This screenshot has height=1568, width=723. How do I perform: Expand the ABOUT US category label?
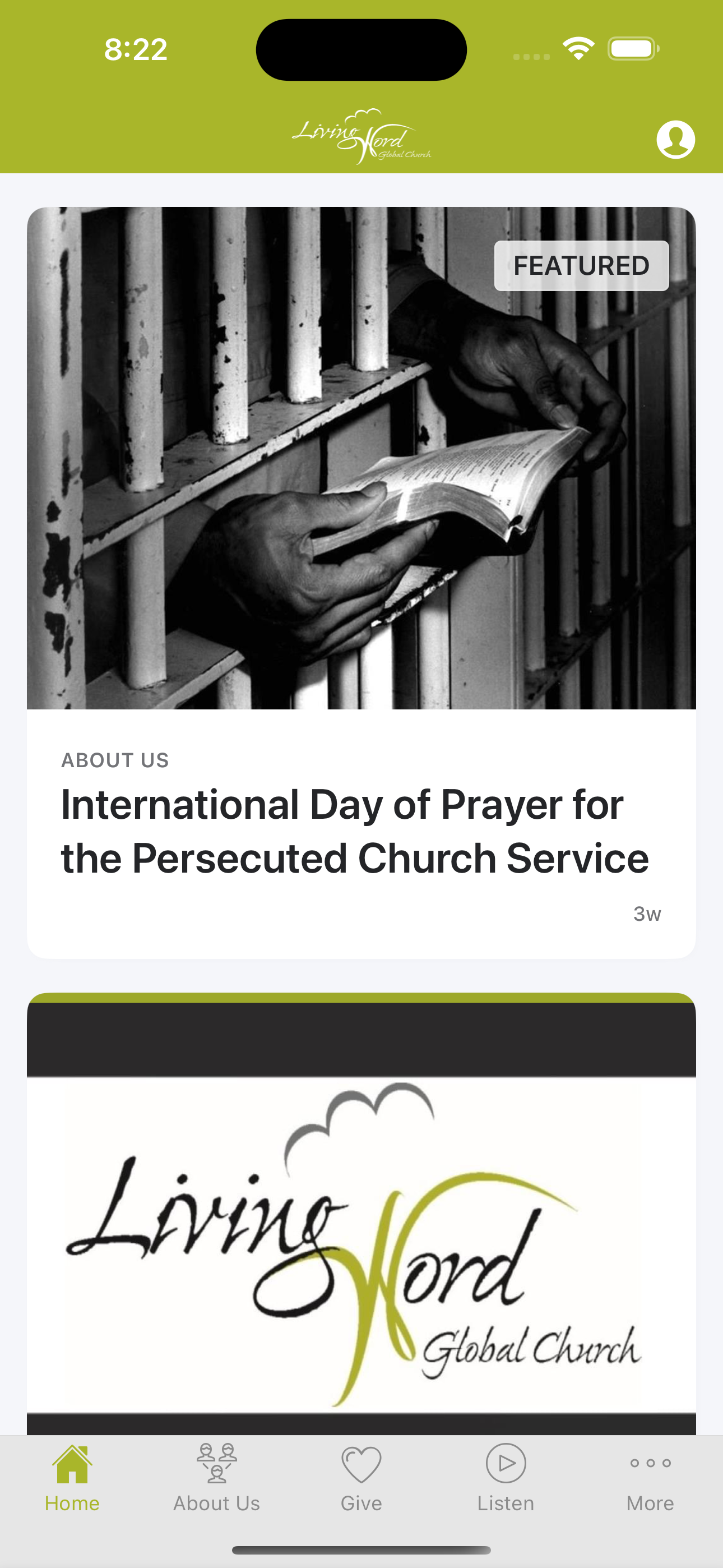[115, 759]
